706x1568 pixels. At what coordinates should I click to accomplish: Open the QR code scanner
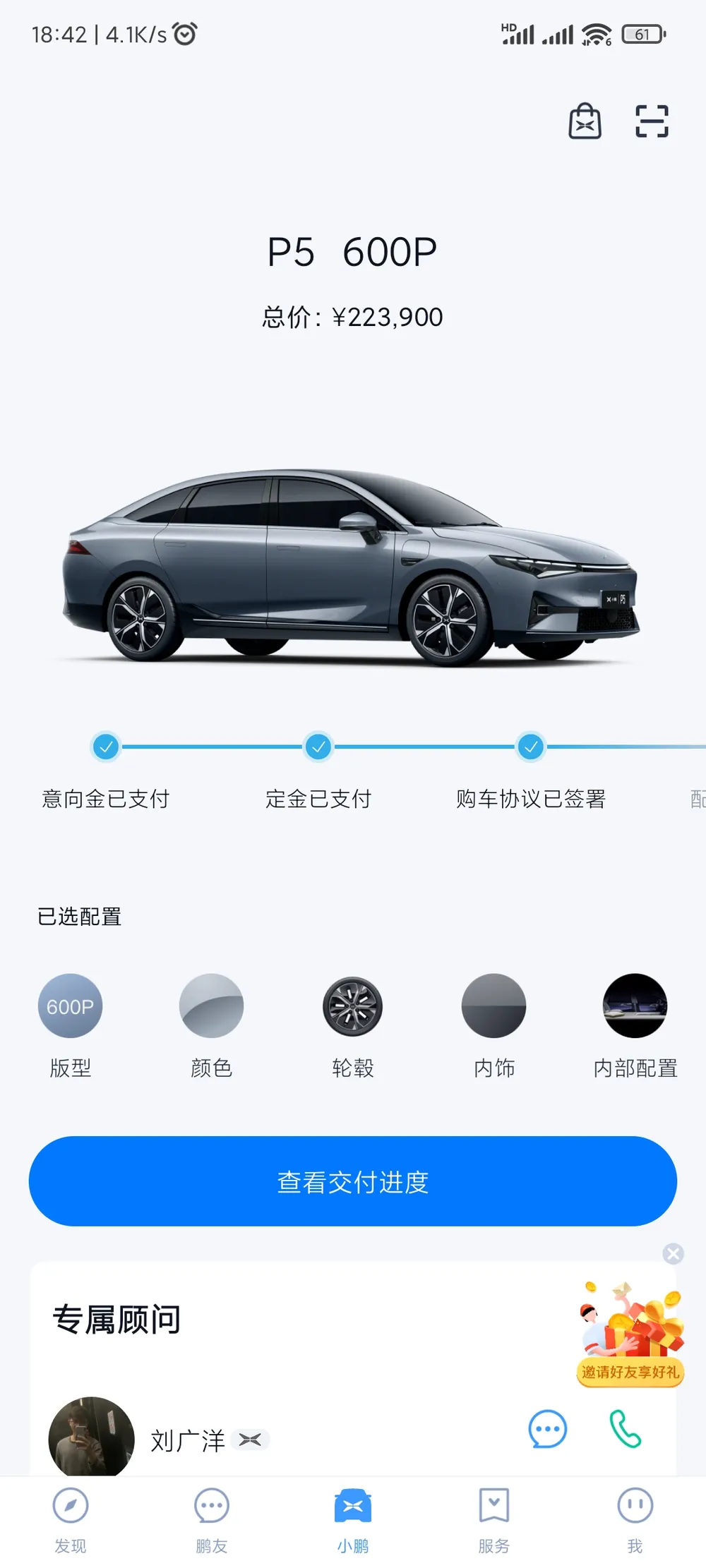tap(651, 121)
